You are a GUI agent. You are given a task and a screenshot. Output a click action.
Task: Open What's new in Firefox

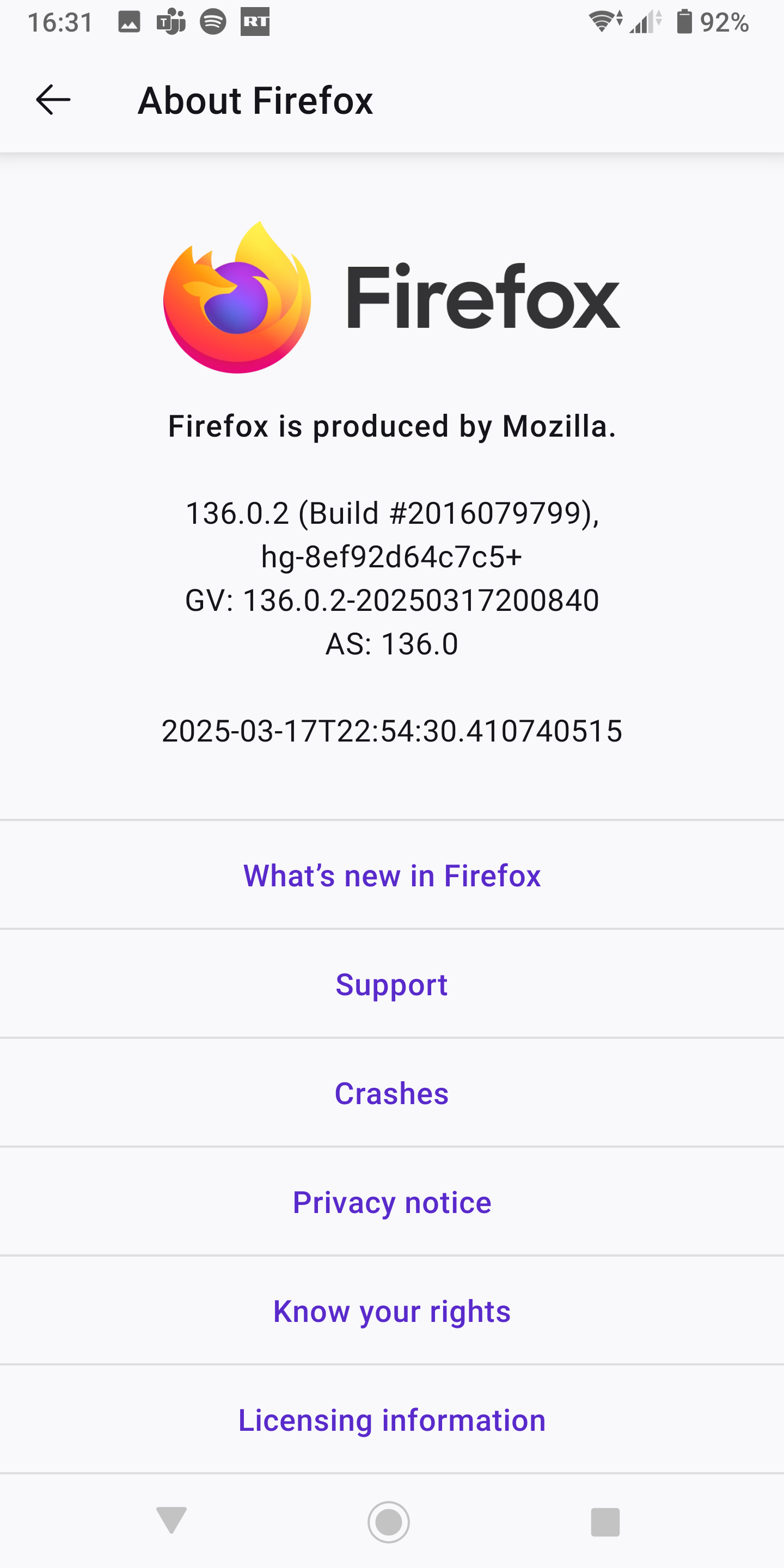[x=392, y=875]
